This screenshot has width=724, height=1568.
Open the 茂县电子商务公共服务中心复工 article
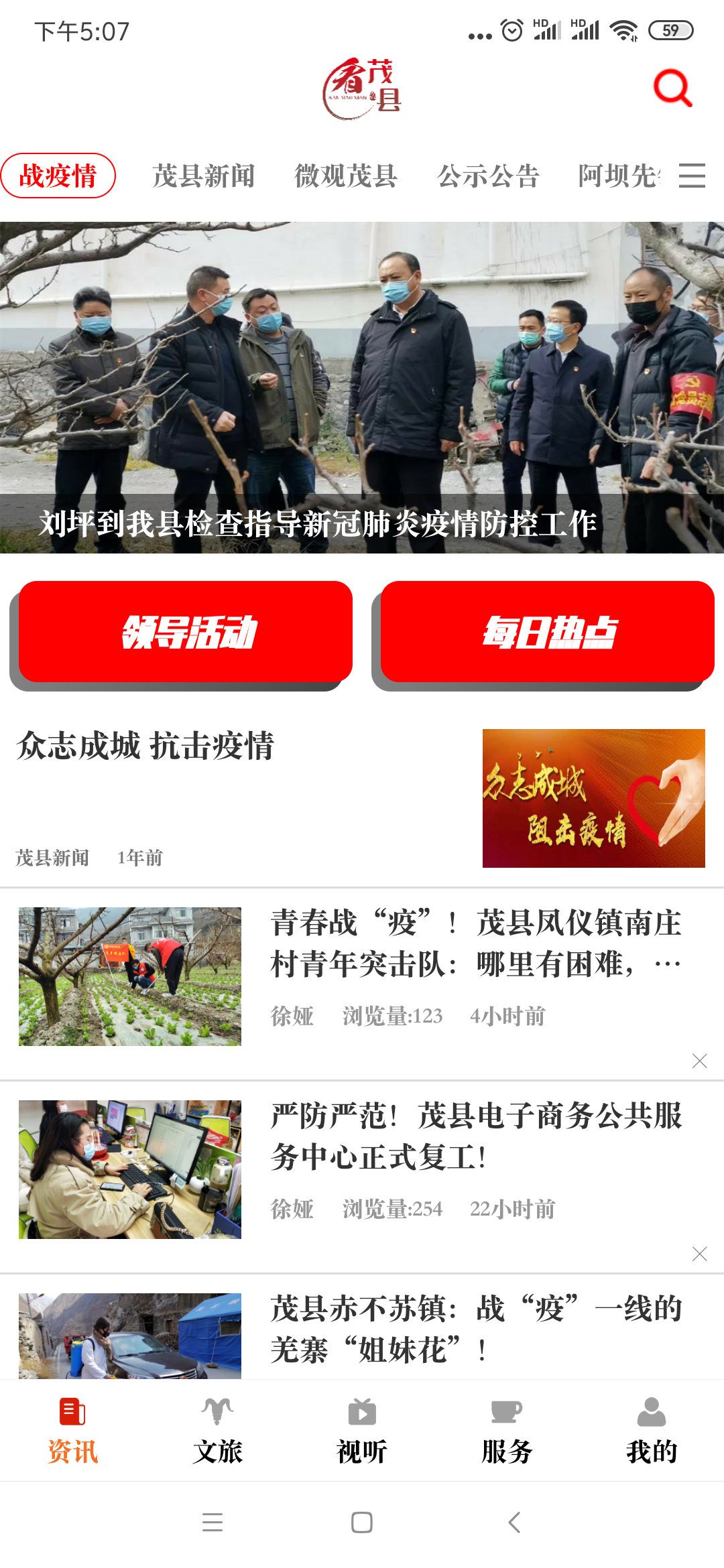coord(475,1136)
